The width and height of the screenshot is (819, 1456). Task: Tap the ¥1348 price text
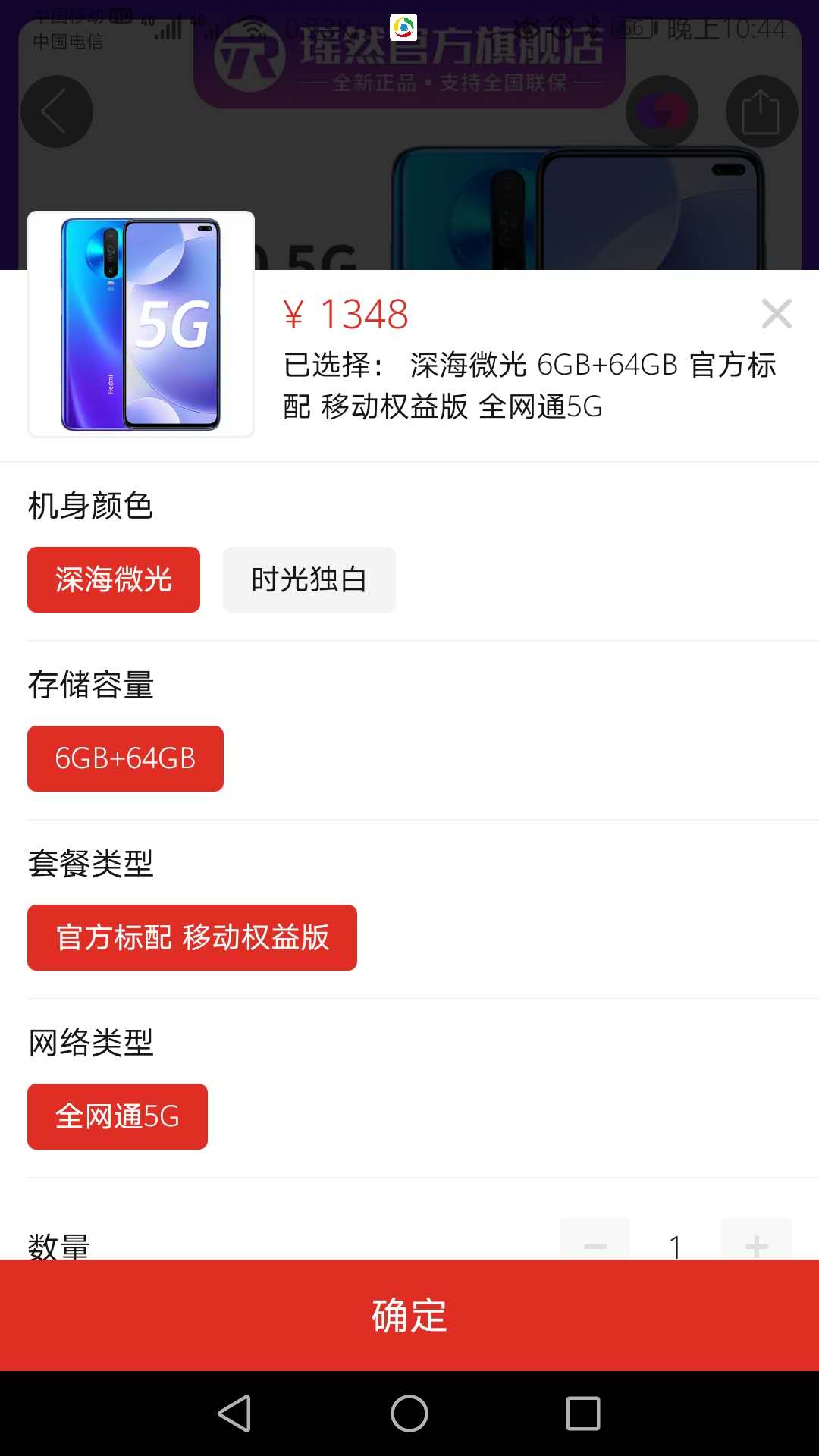pos(345,314)
